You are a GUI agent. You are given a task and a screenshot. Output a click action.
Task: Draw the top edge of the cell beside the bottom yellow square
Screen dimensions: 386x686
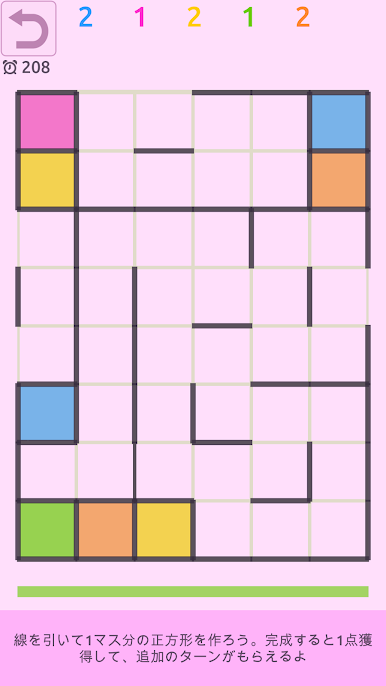point(222,500)
